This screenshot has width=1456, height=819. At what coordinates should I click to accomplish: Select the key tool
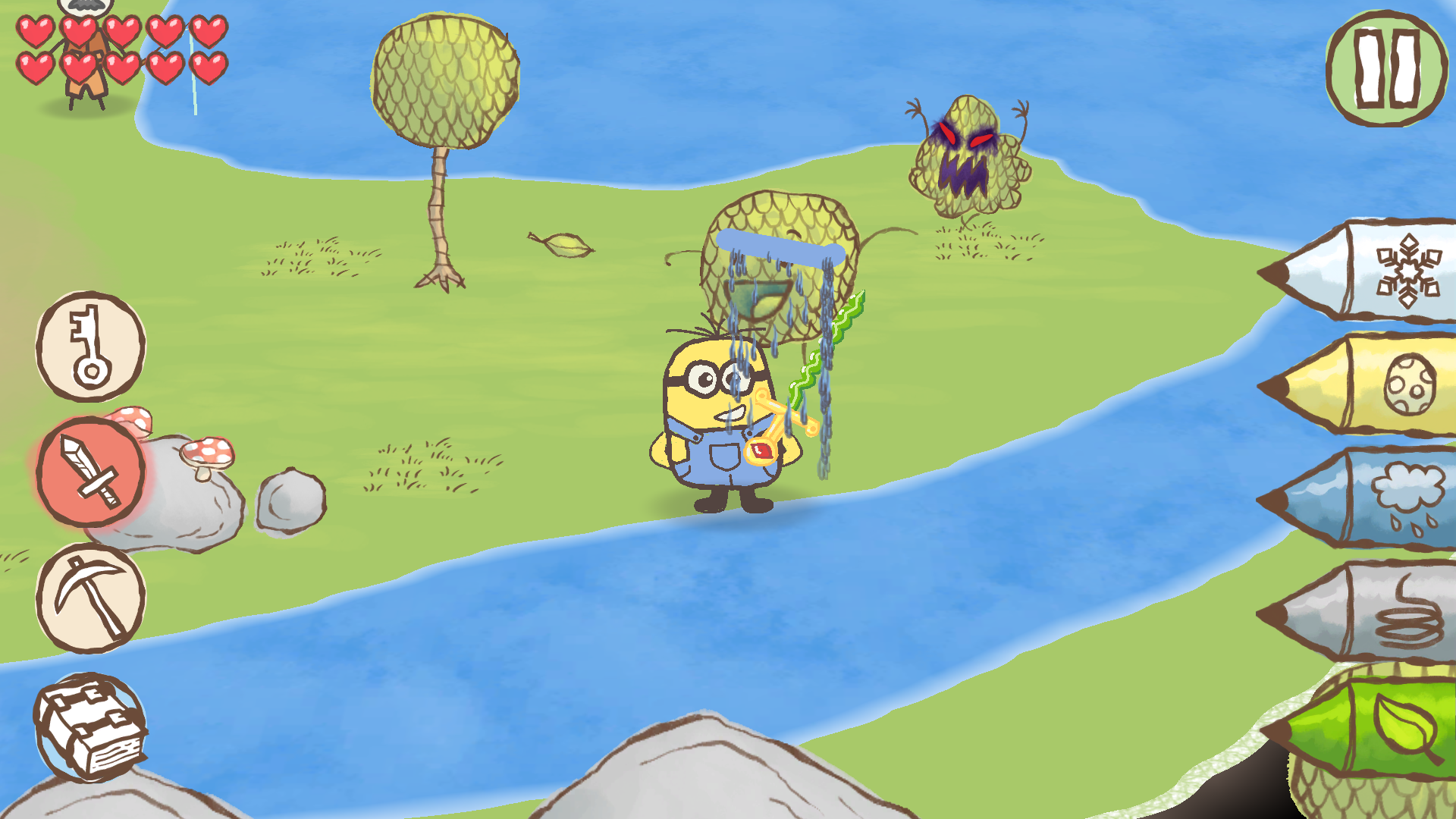tap(90, 347)
